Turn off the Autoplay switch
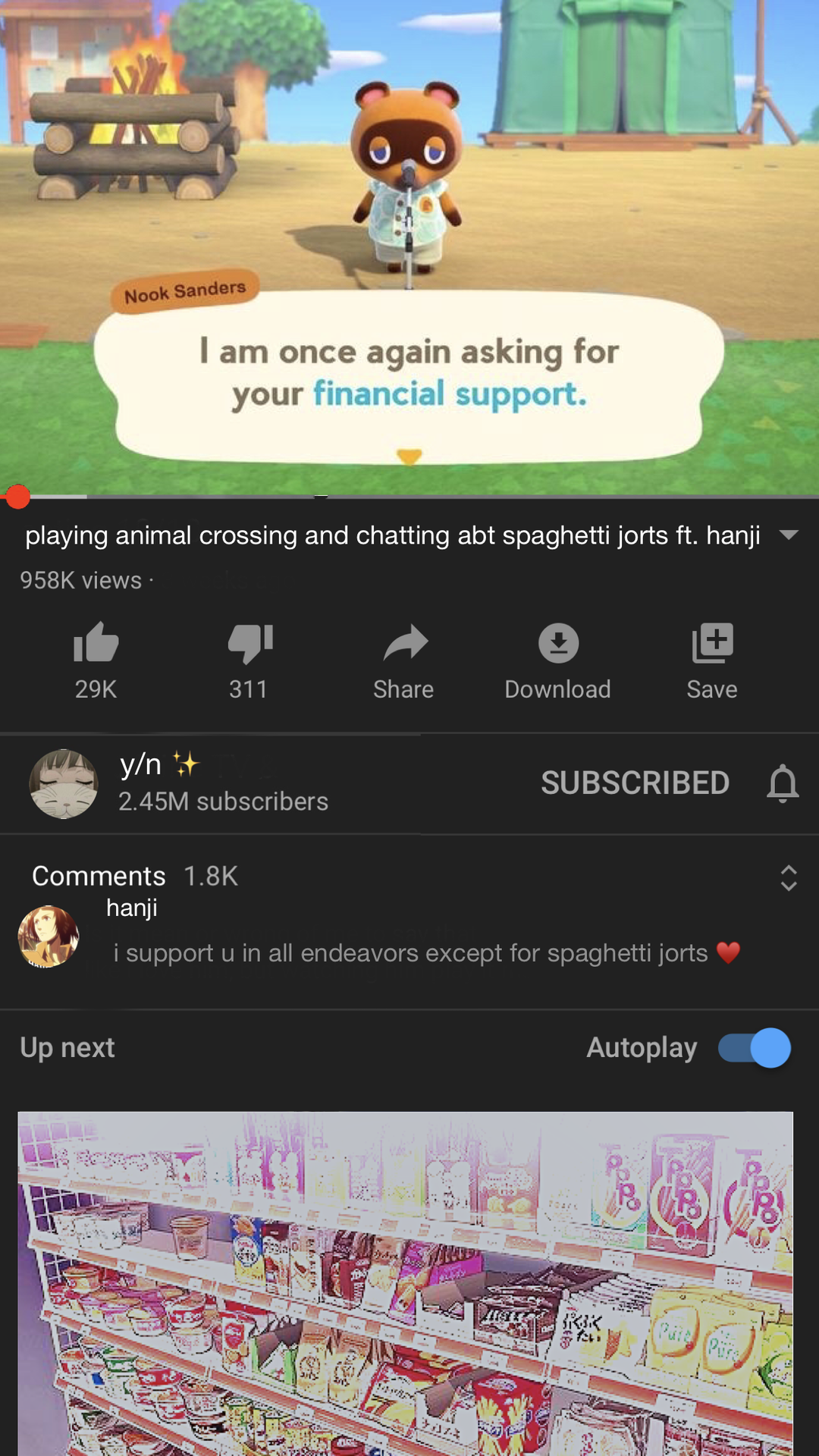 click(755, 1048)
